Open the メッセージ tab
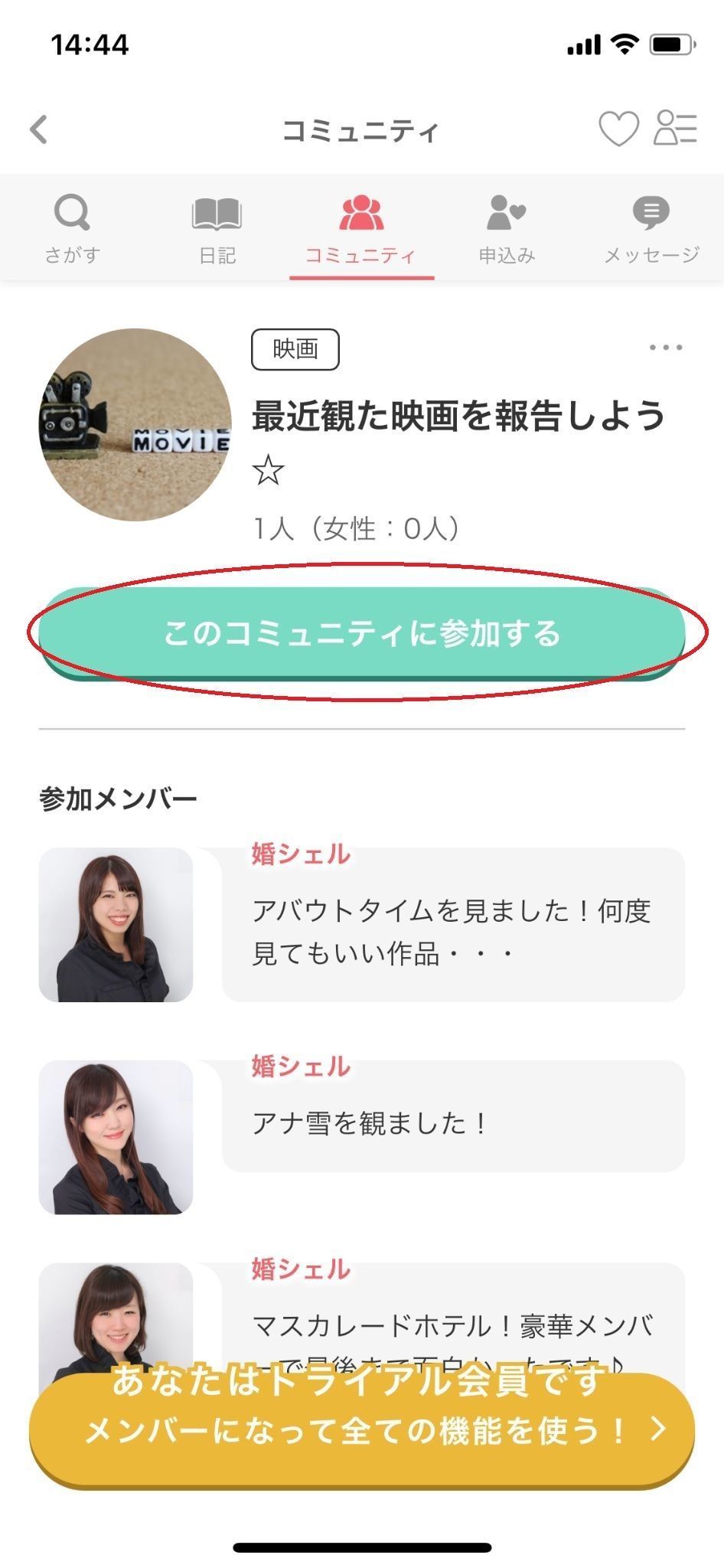Image resolution: width=724 pixels, height=1568 pixels. (x=651, y=228)
